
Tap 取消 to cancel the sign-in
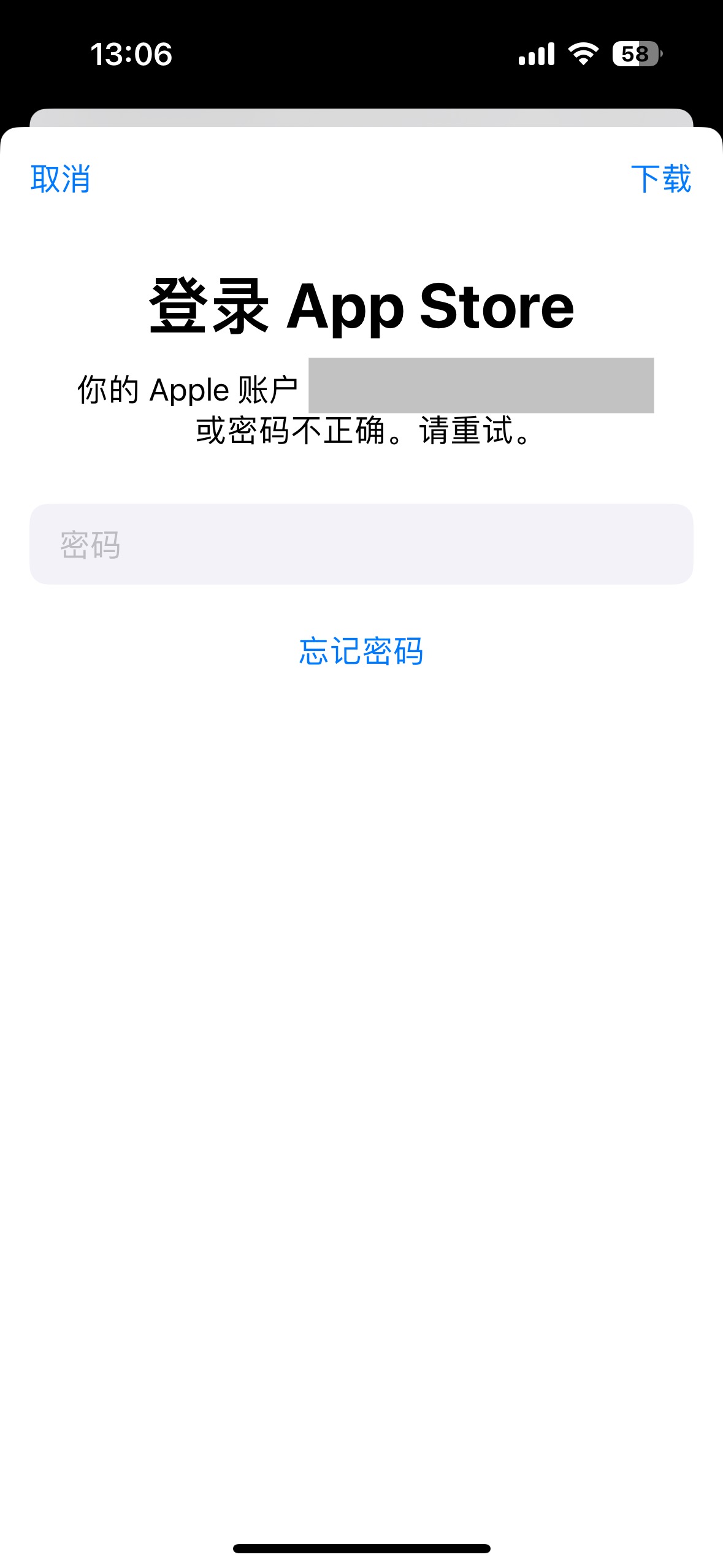click(61, 179)
